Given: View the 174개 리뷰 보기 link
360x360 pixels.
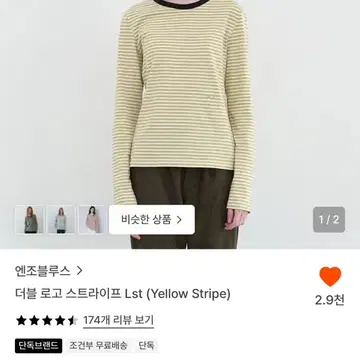Looking at the screenshot, I should (x=118, y=321).
